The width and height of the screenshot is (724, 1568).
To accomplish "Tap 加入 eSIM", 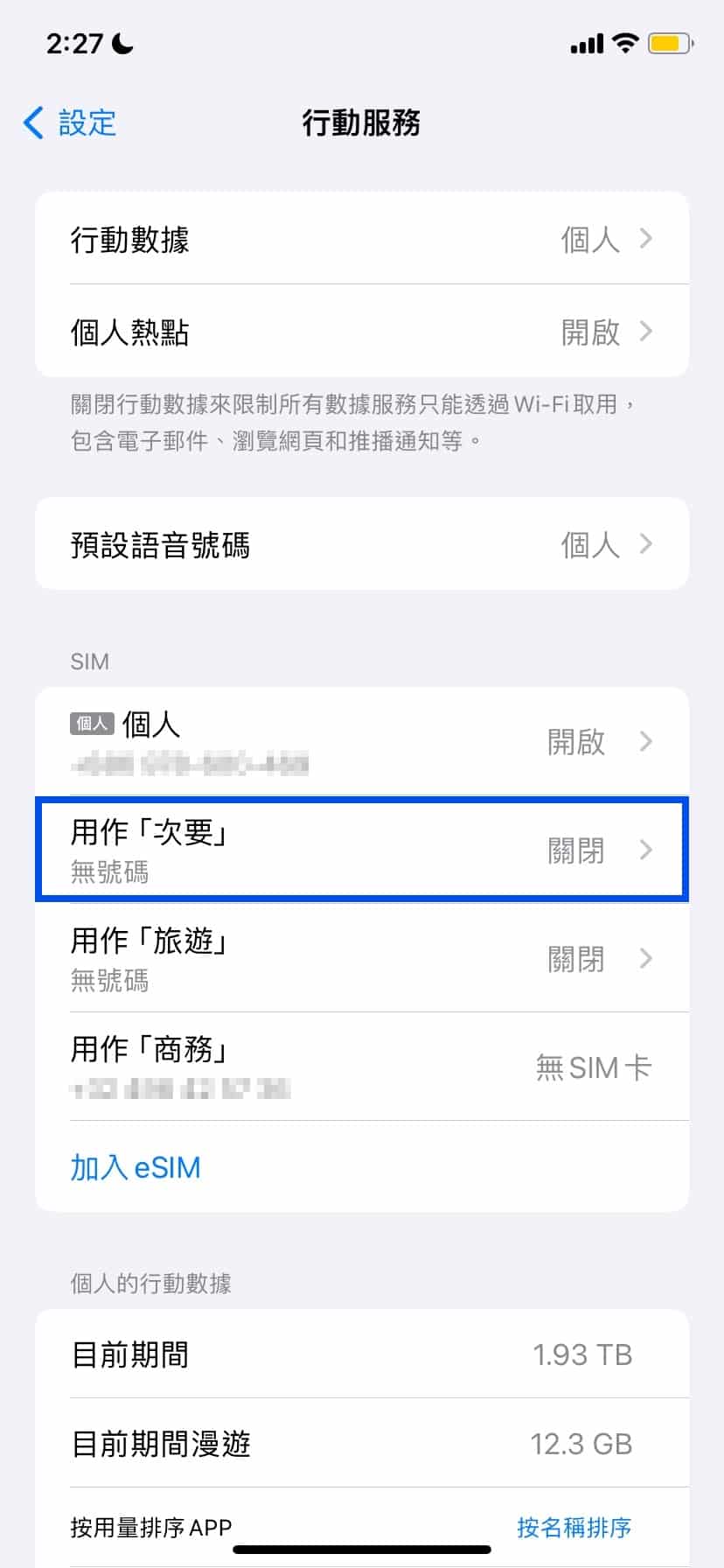I will tap(136, 1167).
